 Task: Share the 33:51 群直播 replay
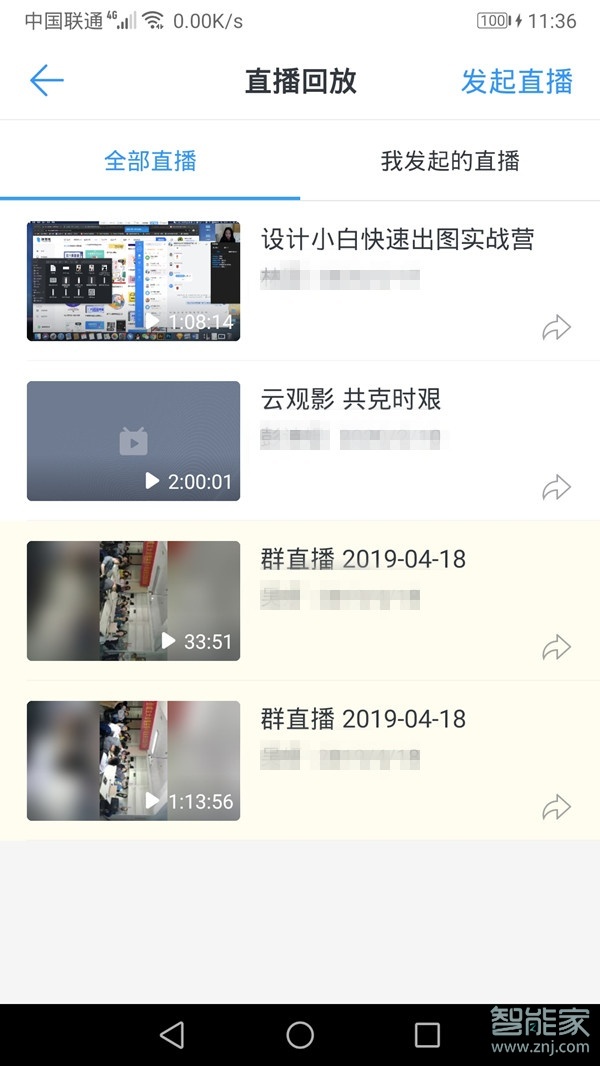(x=556, y=647)
